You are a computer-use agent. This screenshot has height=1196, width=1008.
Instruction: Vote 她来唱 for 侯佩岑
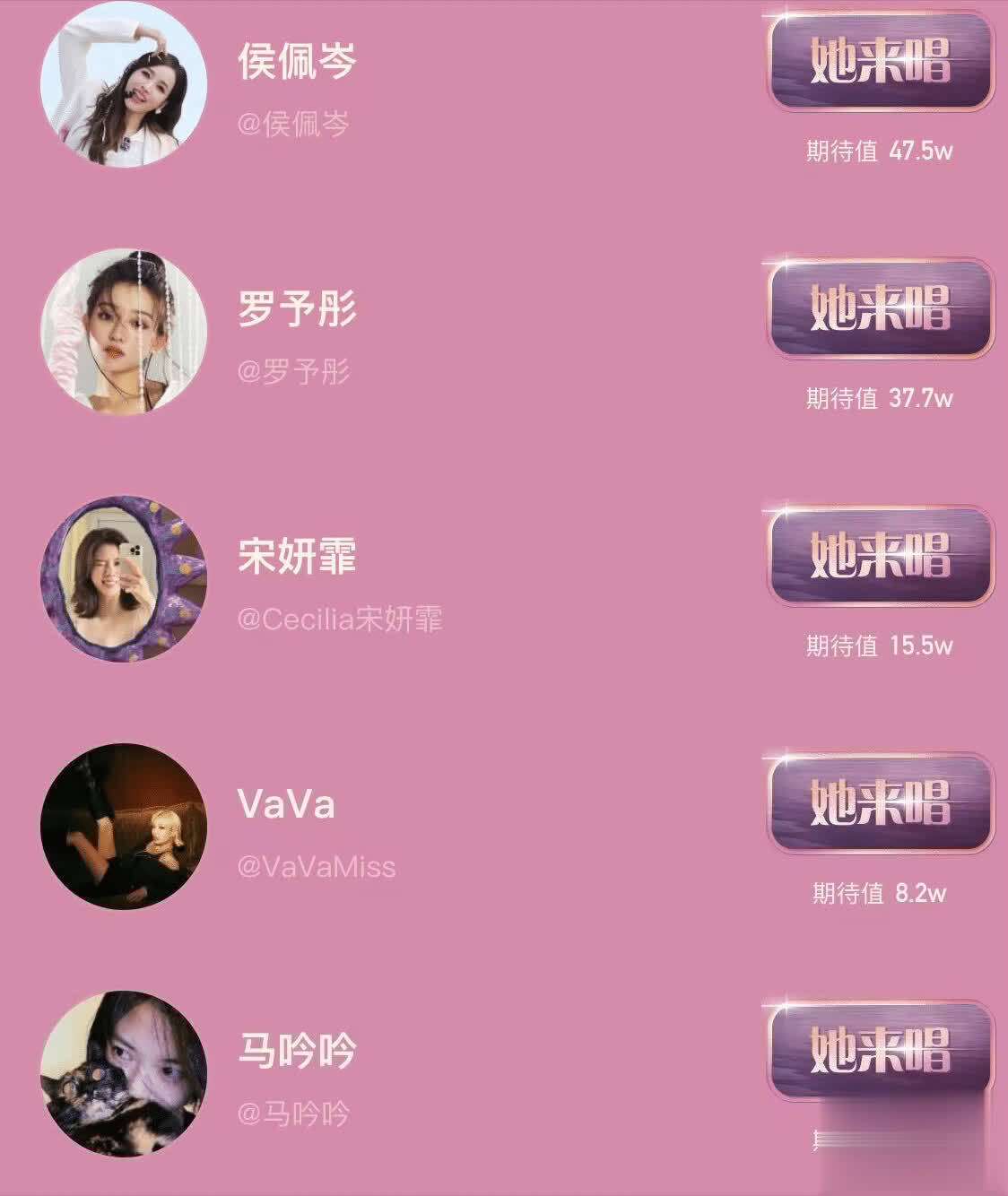click(879, 61)
